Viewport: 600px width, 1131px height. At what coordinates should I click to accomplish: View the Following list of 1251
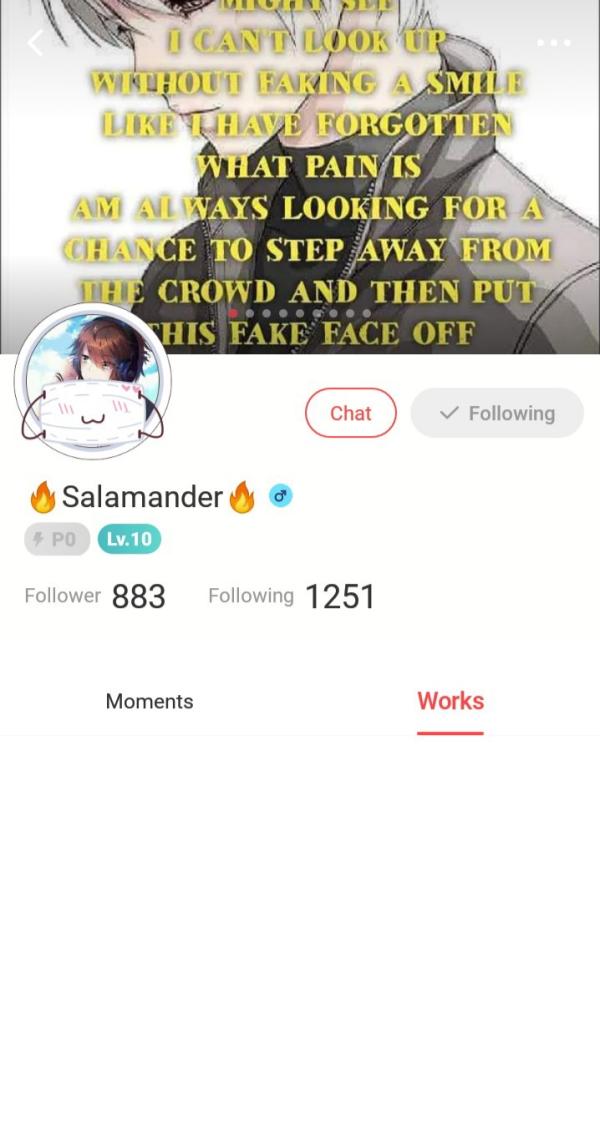[291, 597]
